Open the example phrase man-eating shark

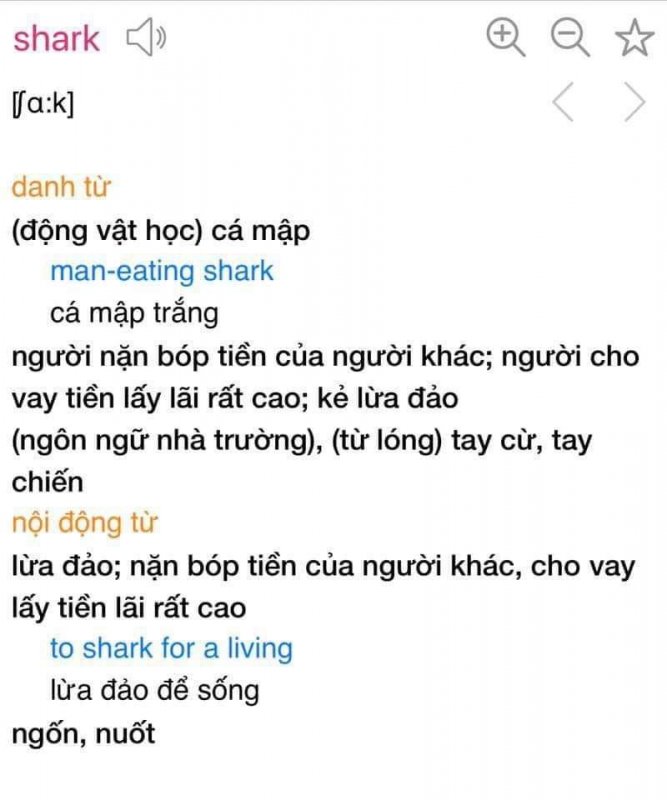[x=162, y=271]
